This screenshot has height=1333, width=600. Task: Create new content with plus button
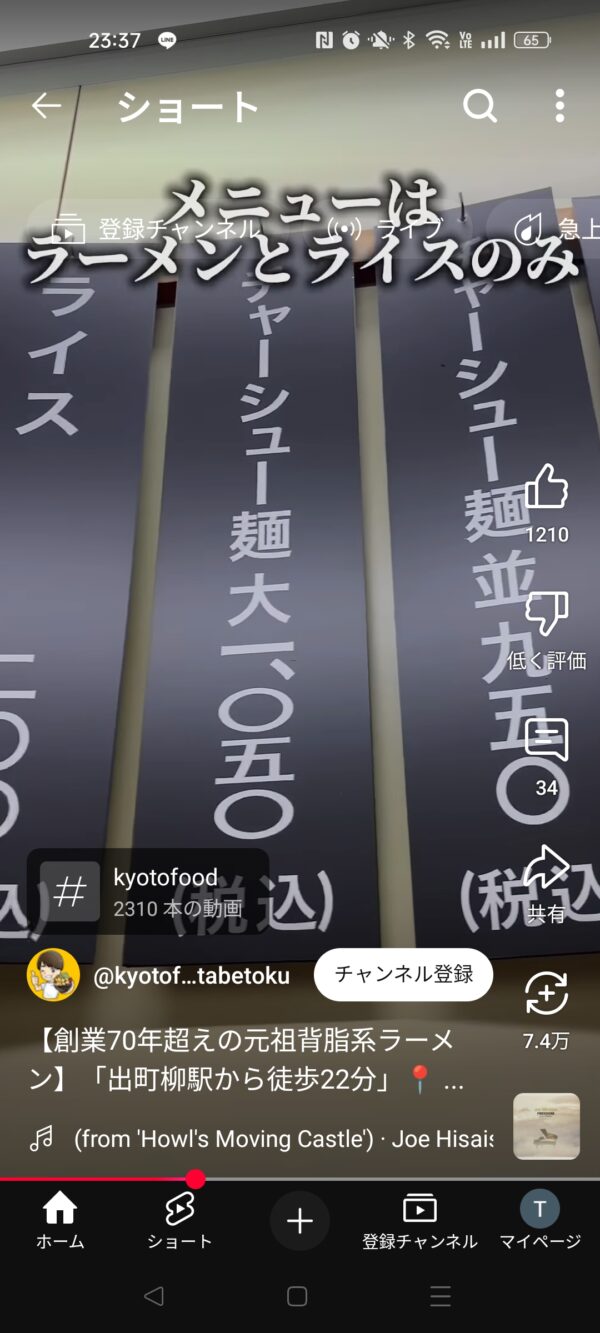click(300, 1221)
